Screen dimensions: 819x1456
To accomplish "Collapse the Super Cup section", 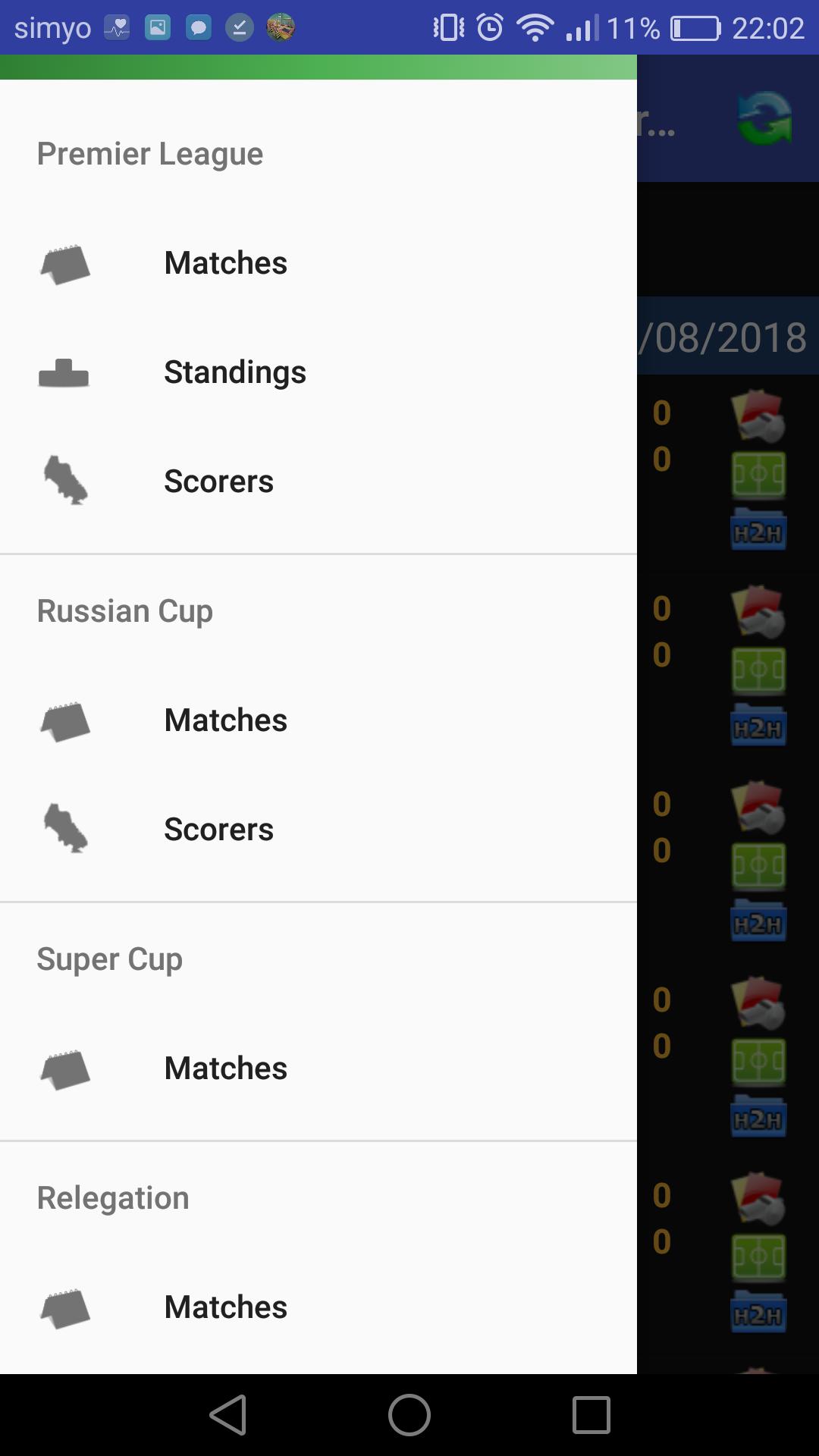I will [x=110, y=959].
